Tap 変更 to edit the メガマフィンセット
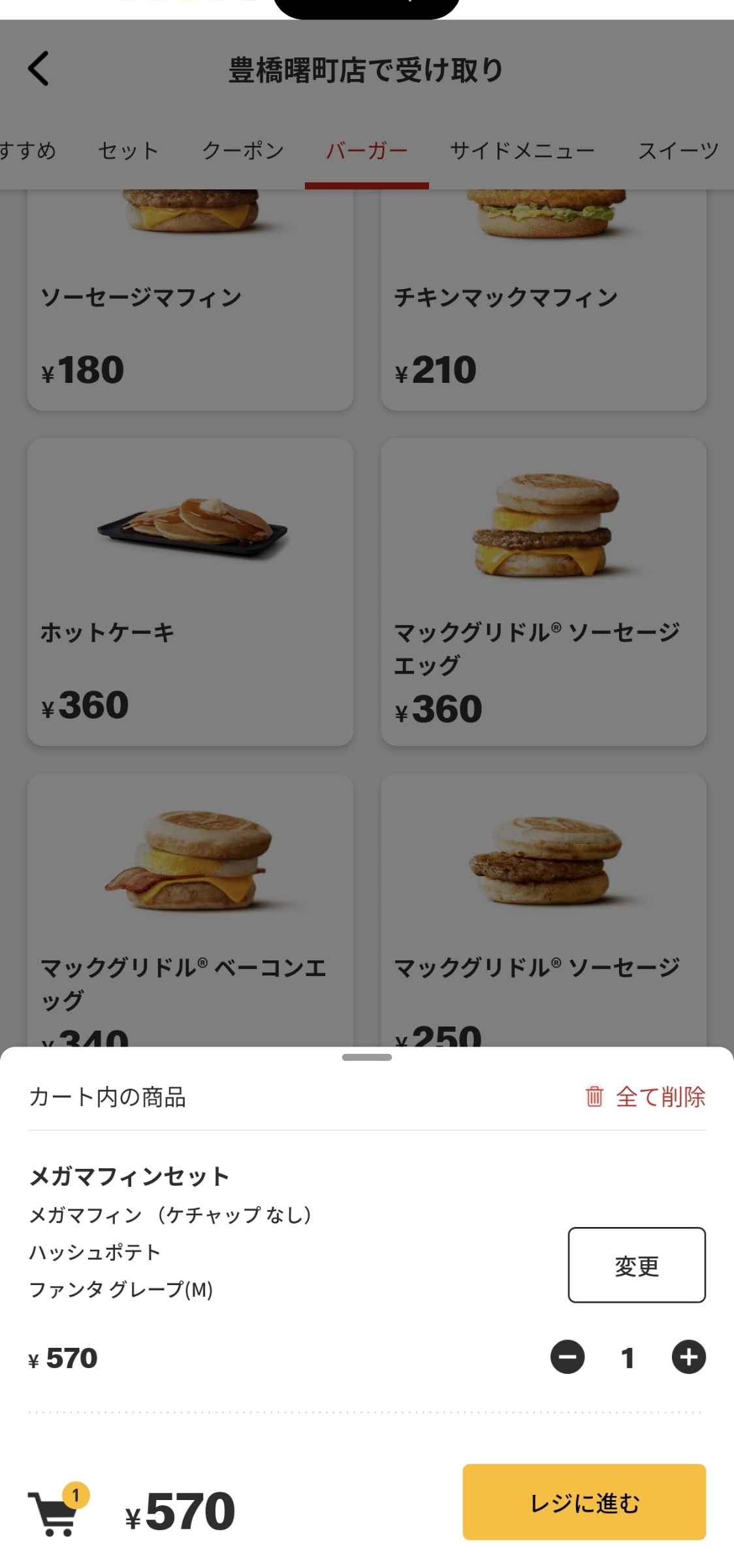 [x=636, y=1266]
